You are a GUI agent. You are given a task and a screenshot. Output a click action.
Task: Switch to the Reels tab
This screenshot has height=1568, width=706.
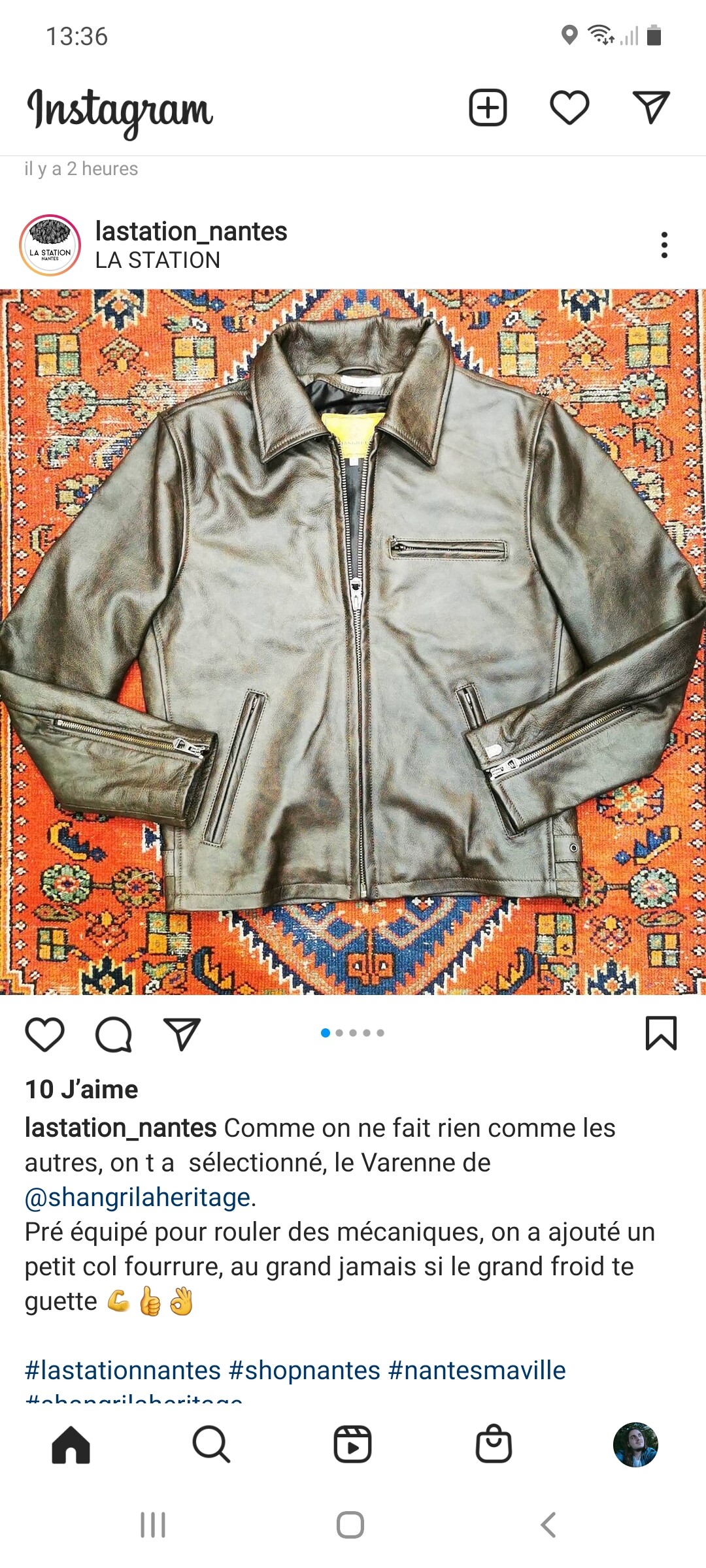[x=353, y=1445]
